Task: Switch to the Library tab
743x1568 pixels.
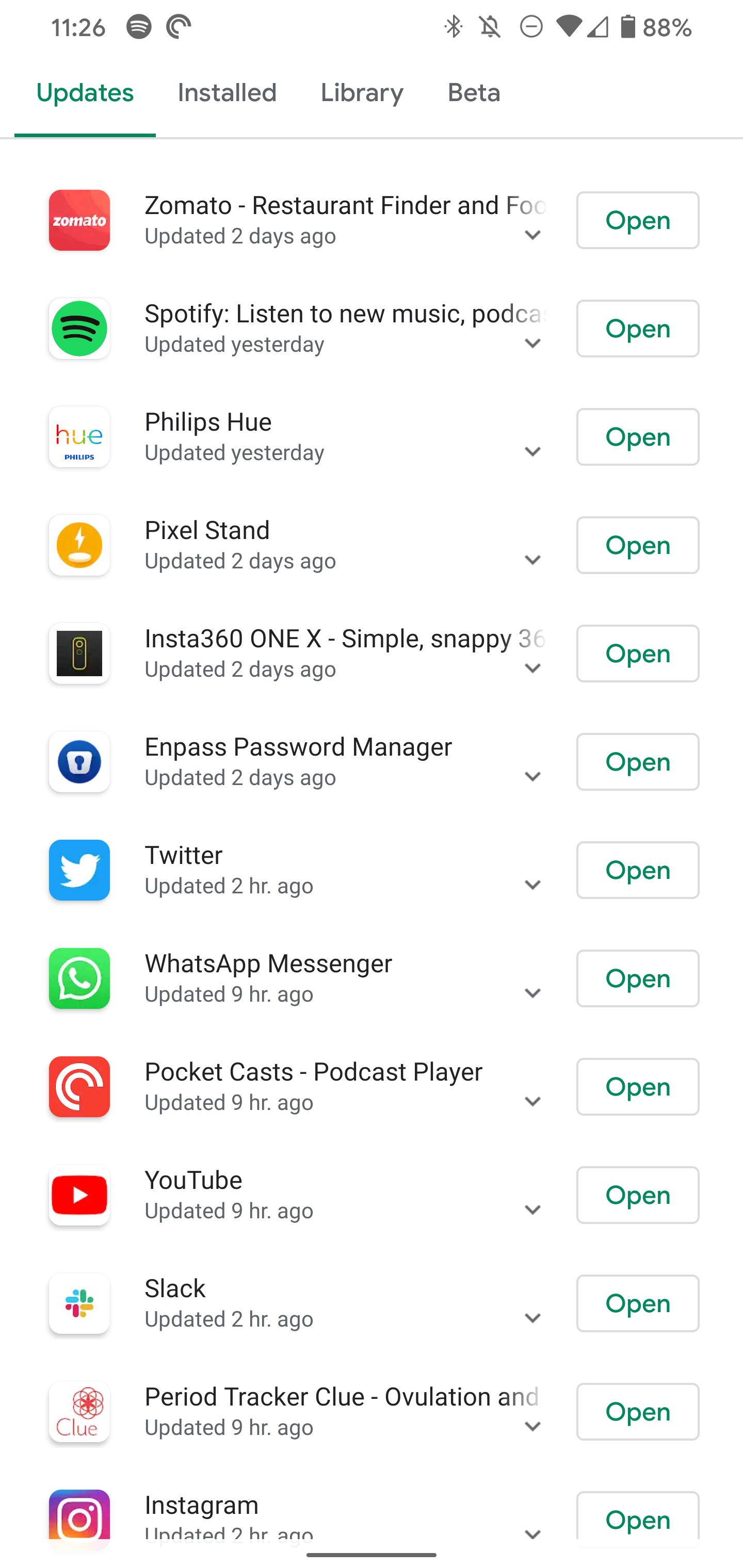Action: tap(362, 92)
